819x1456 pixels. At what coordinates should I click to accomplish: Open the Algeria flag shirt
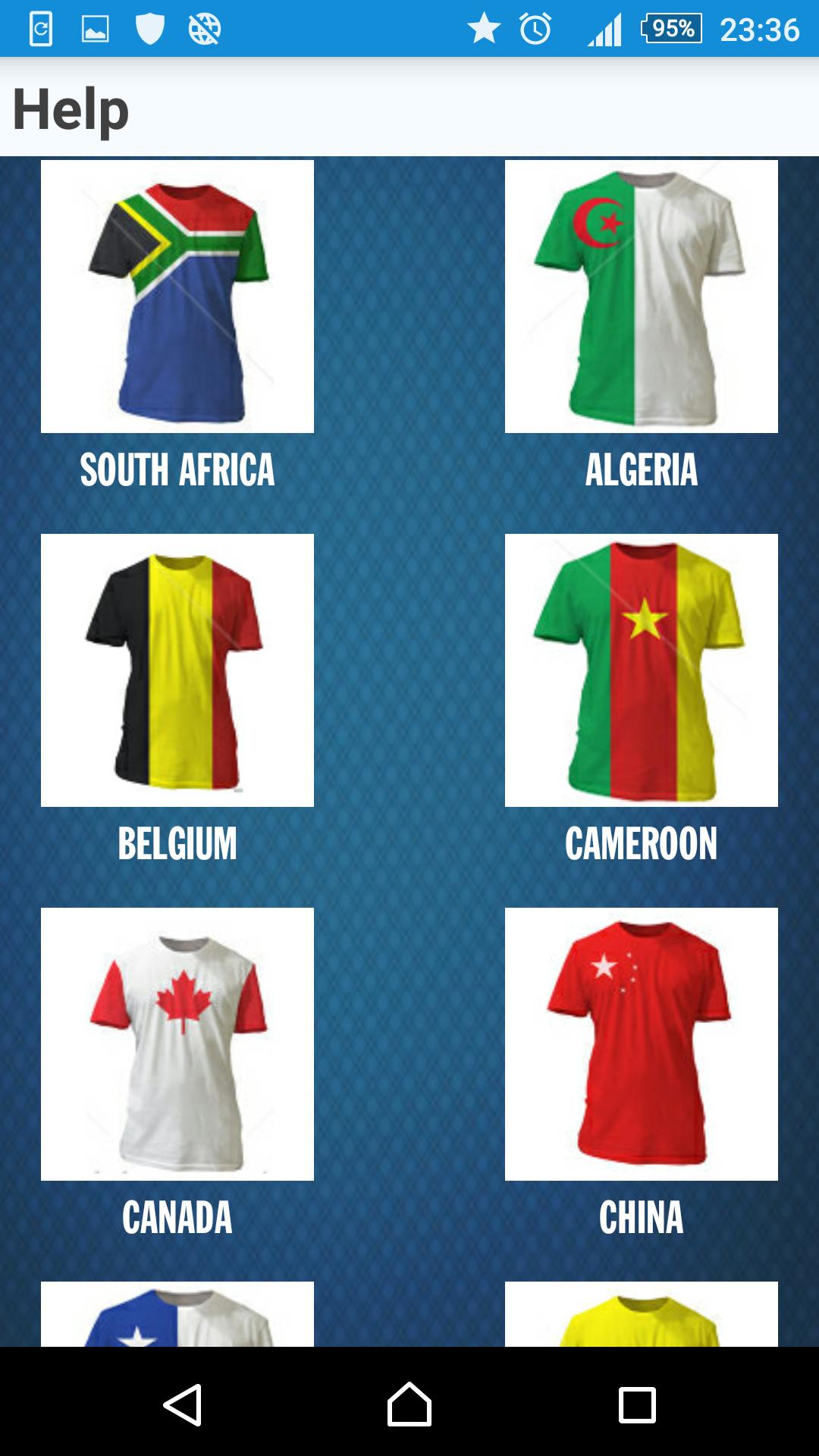tap(641, 297)
